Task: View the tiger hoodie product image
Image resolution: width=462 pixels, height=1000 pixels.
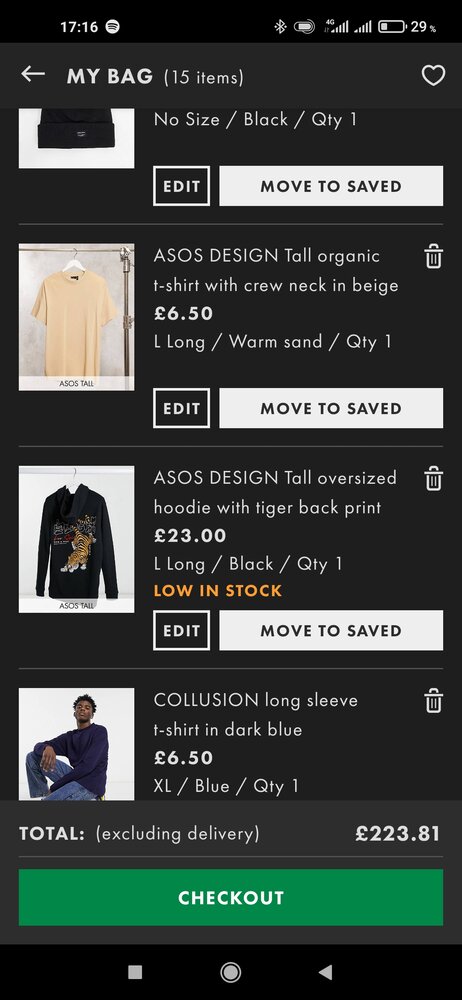Action: tap(77, 540)
